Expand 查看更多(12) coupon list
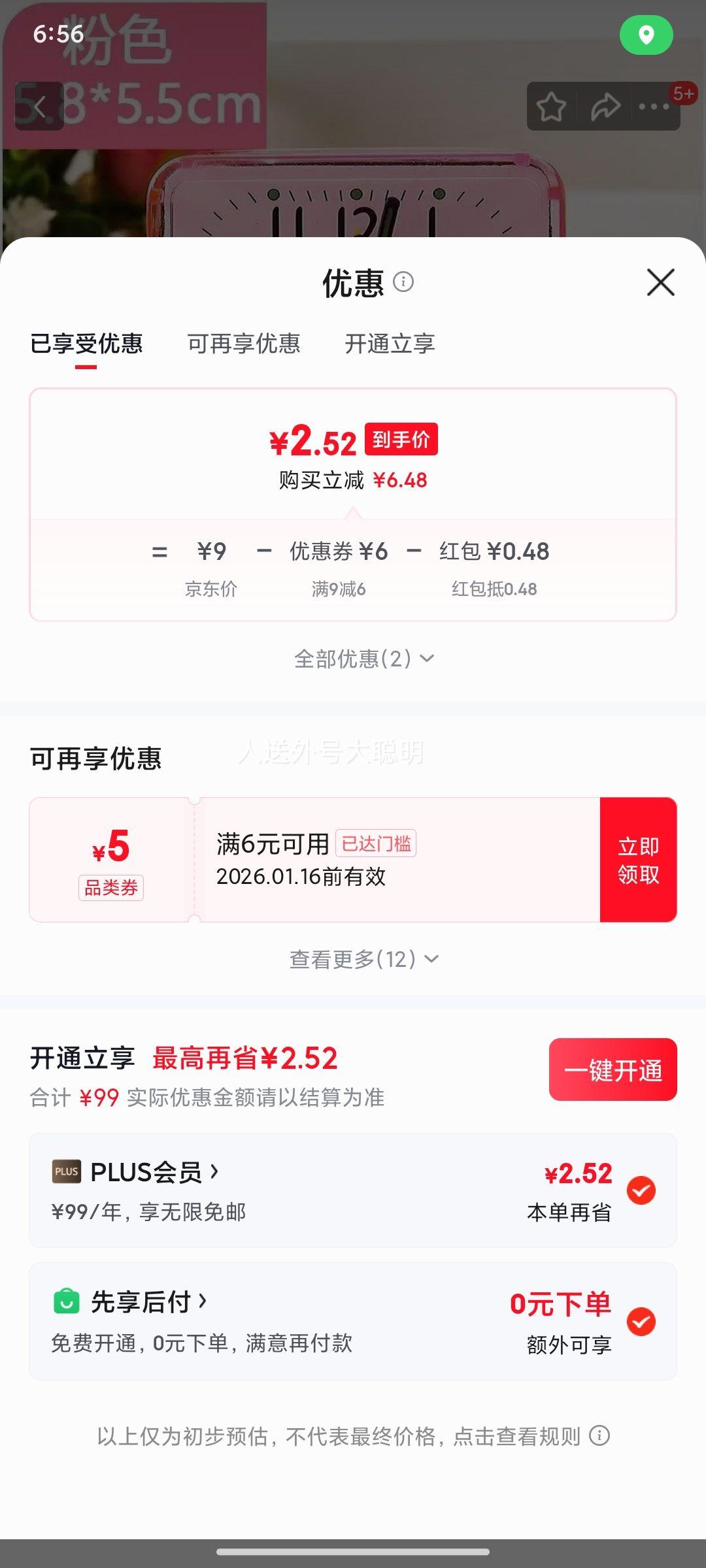The image size is (706, 1568). 363,958
